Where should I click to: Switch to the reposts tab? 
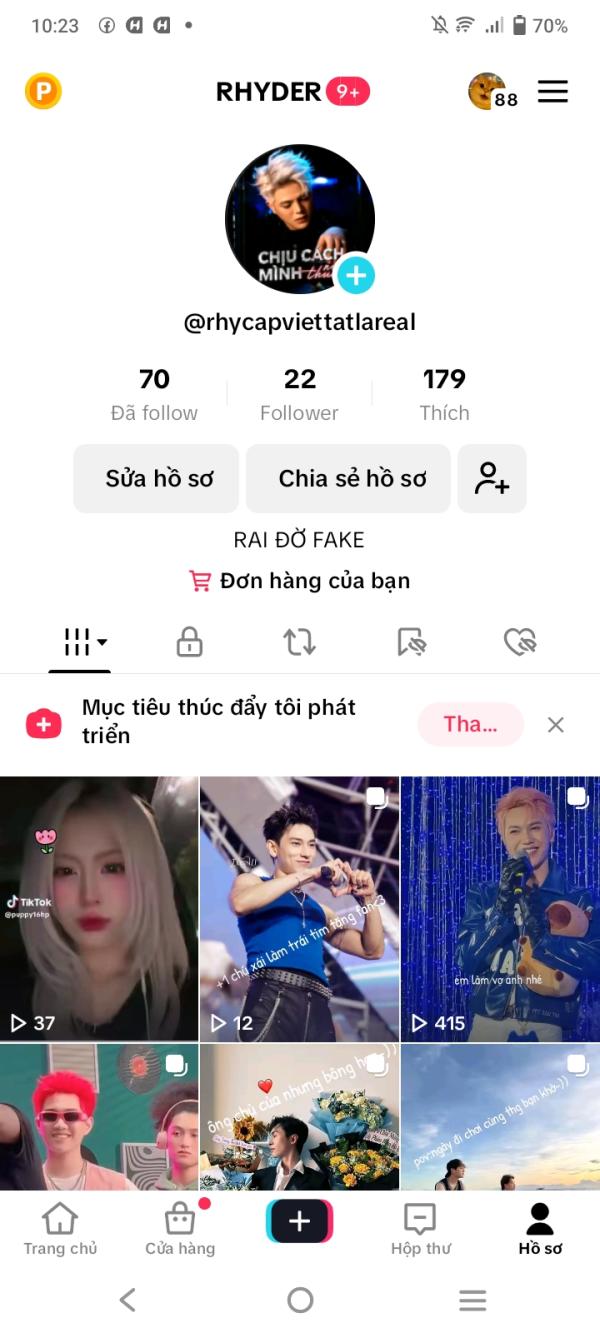299,642
